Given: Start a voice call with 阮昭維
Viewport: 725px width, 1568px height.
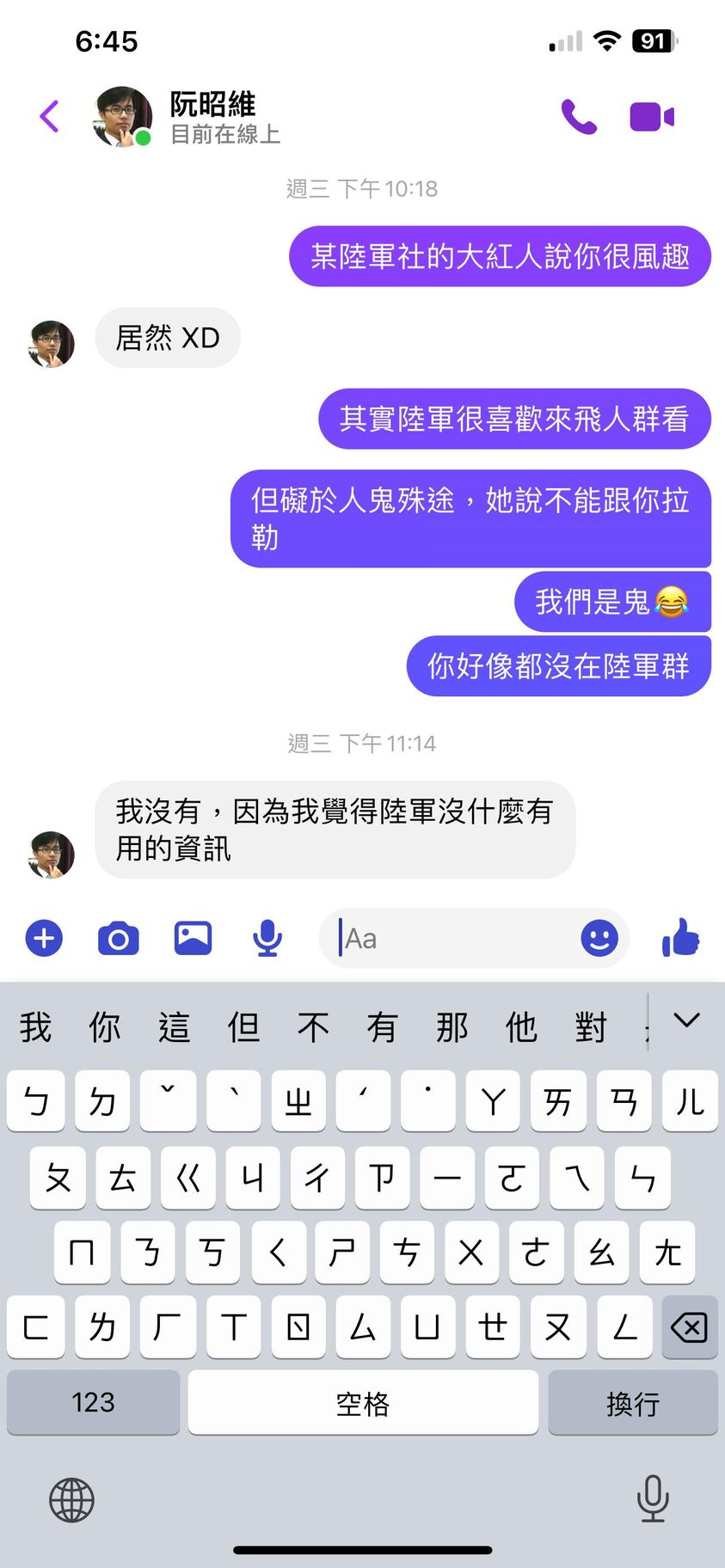Looking at the screenshot, I should (579, 117).
